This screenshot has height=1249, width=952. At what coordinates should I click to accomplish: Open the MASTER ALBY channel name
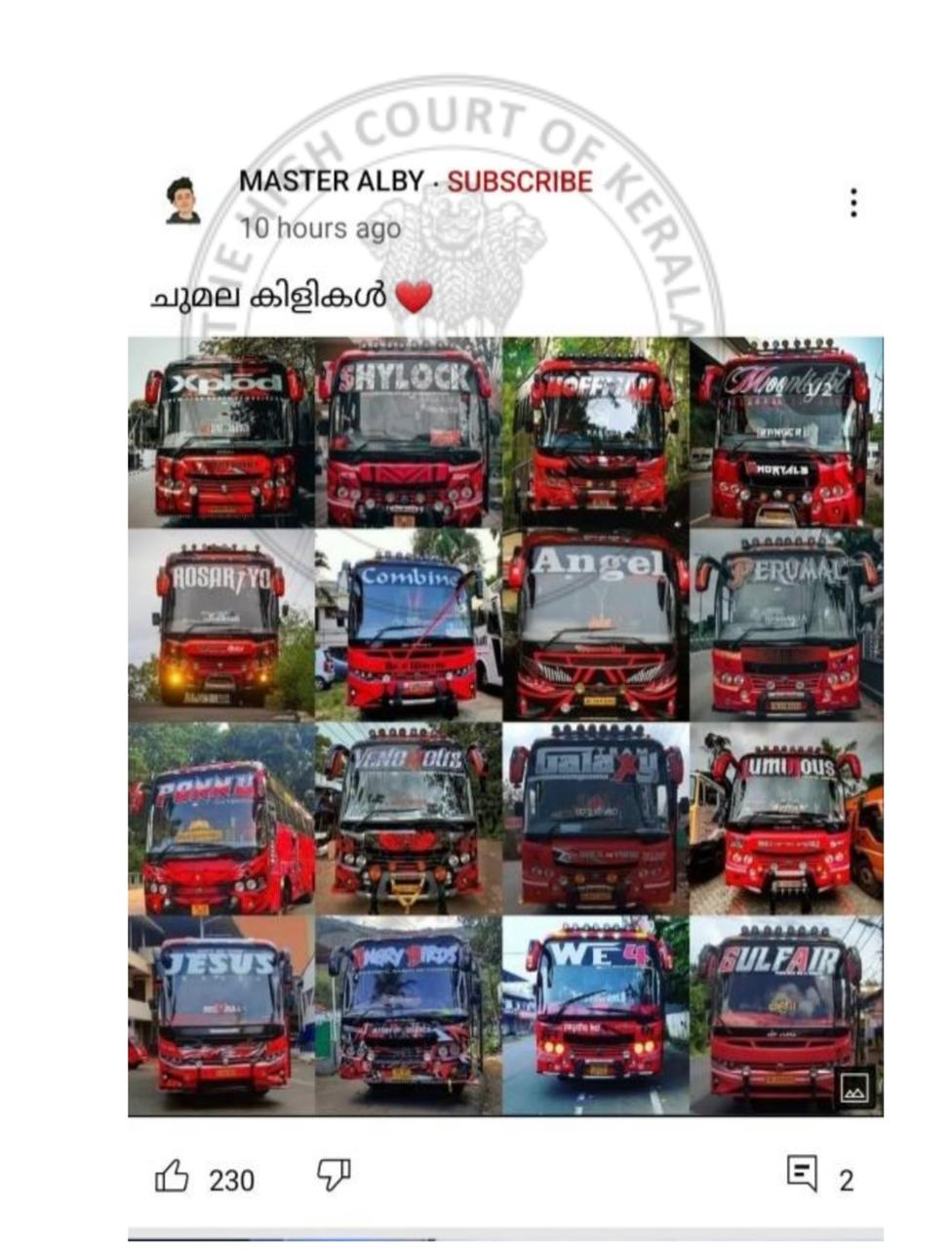331,181
